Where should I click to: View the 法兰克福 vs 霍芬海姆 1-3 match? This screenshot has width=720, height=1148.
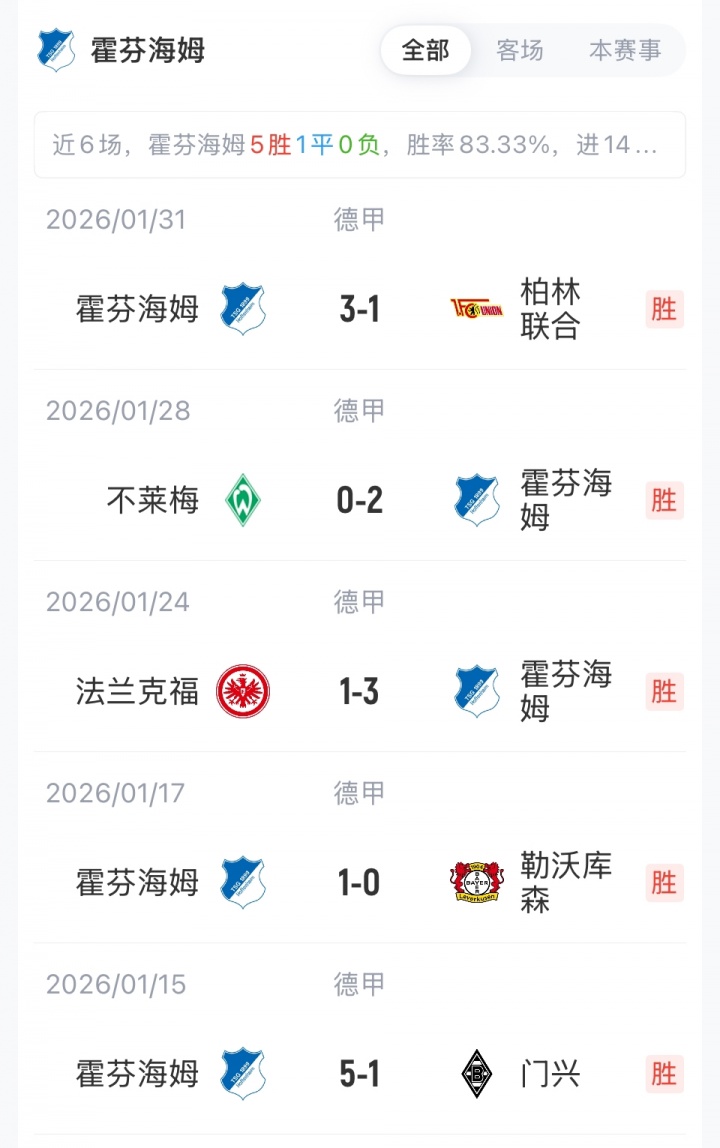click(x=360, y=691)
